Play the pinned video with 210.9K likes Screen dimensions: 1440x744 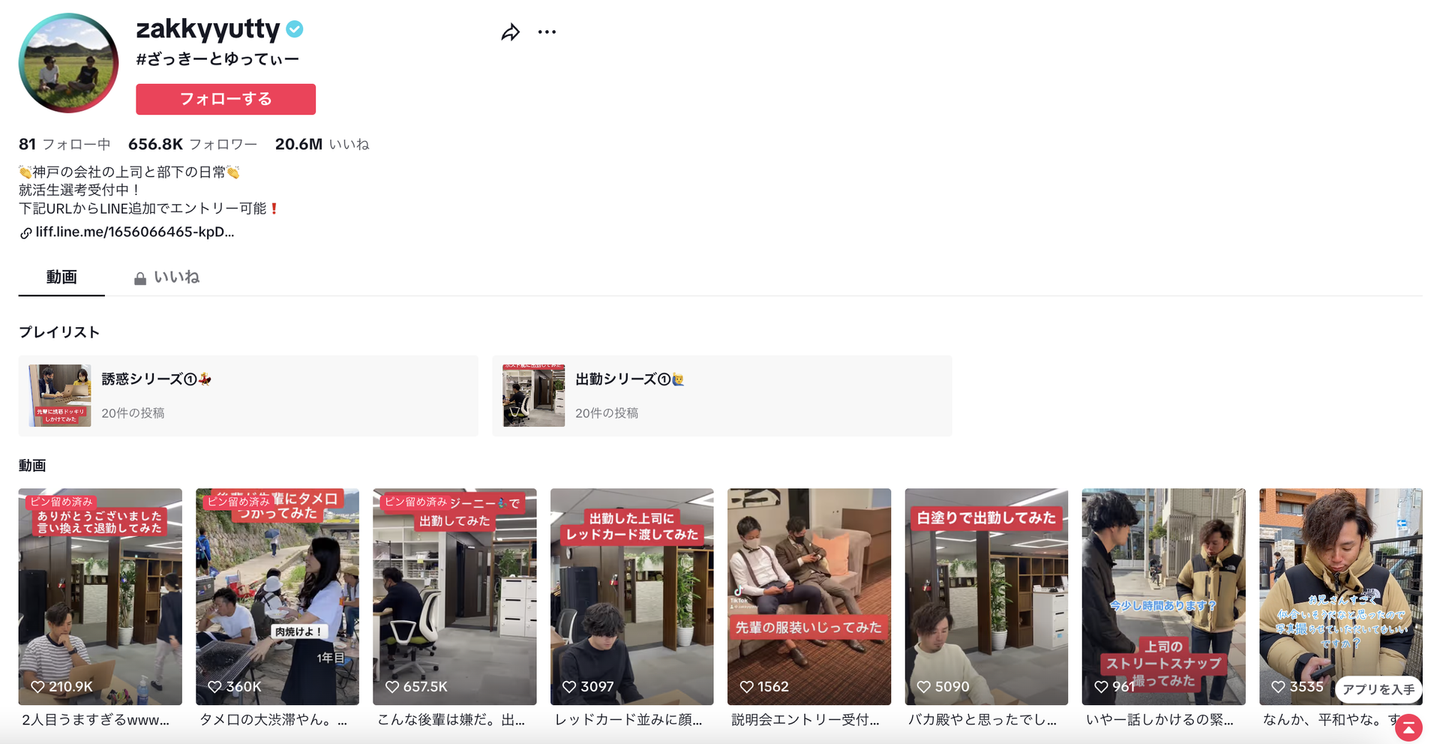coord(100,596)
